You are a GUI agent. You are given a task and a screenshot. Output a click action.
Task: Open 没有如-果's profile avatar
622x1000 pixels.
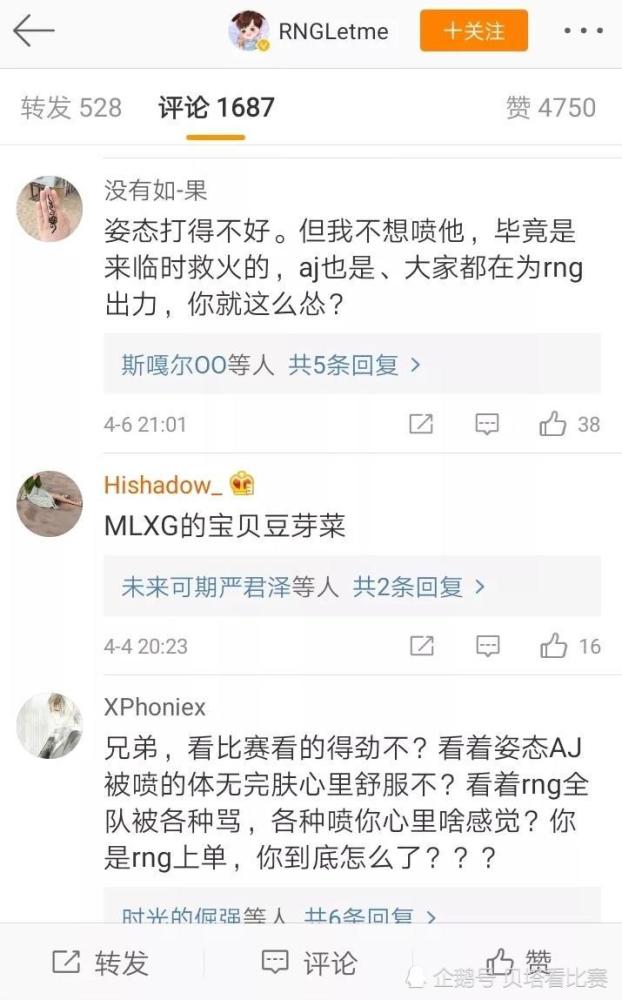click(x=49, y=209)
